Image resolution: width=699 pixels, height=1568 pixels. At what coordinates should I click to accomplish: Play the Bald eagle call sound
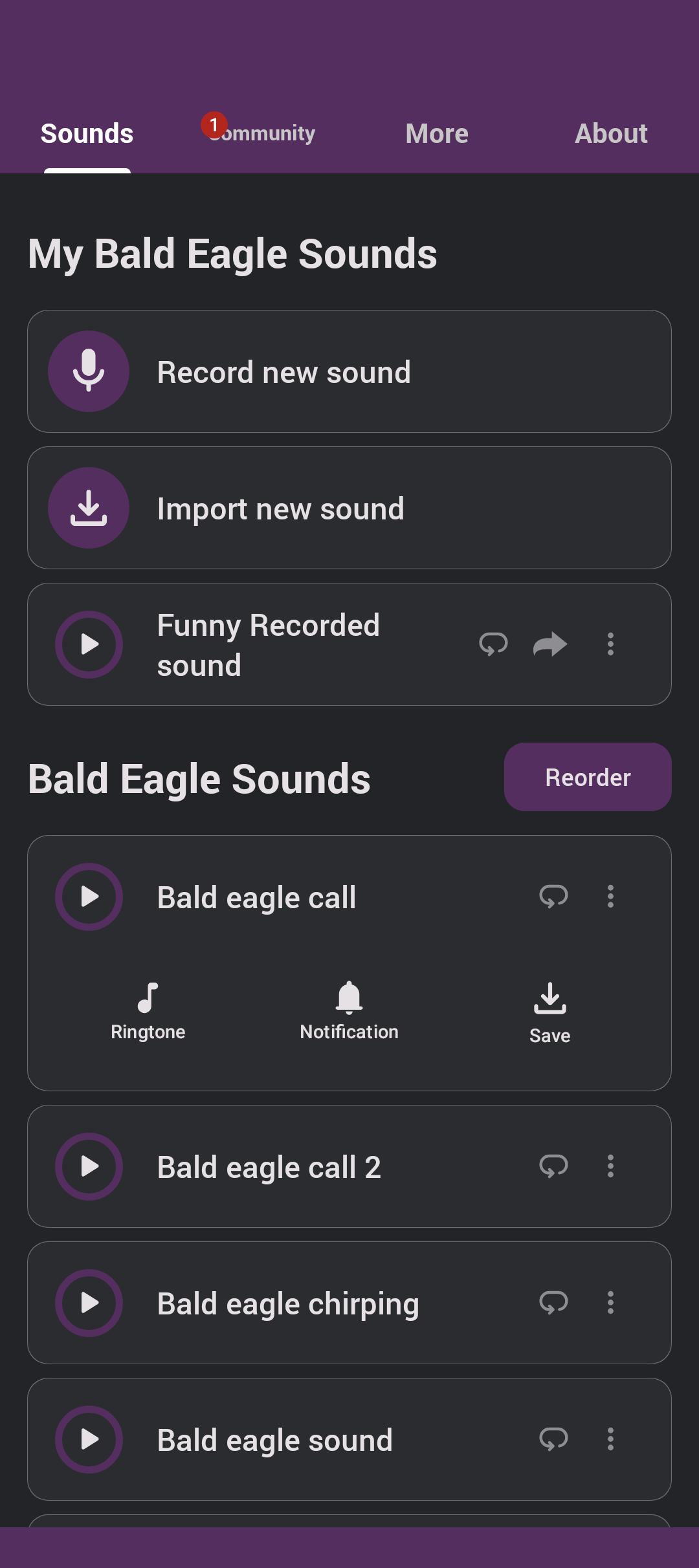[89, 897]
